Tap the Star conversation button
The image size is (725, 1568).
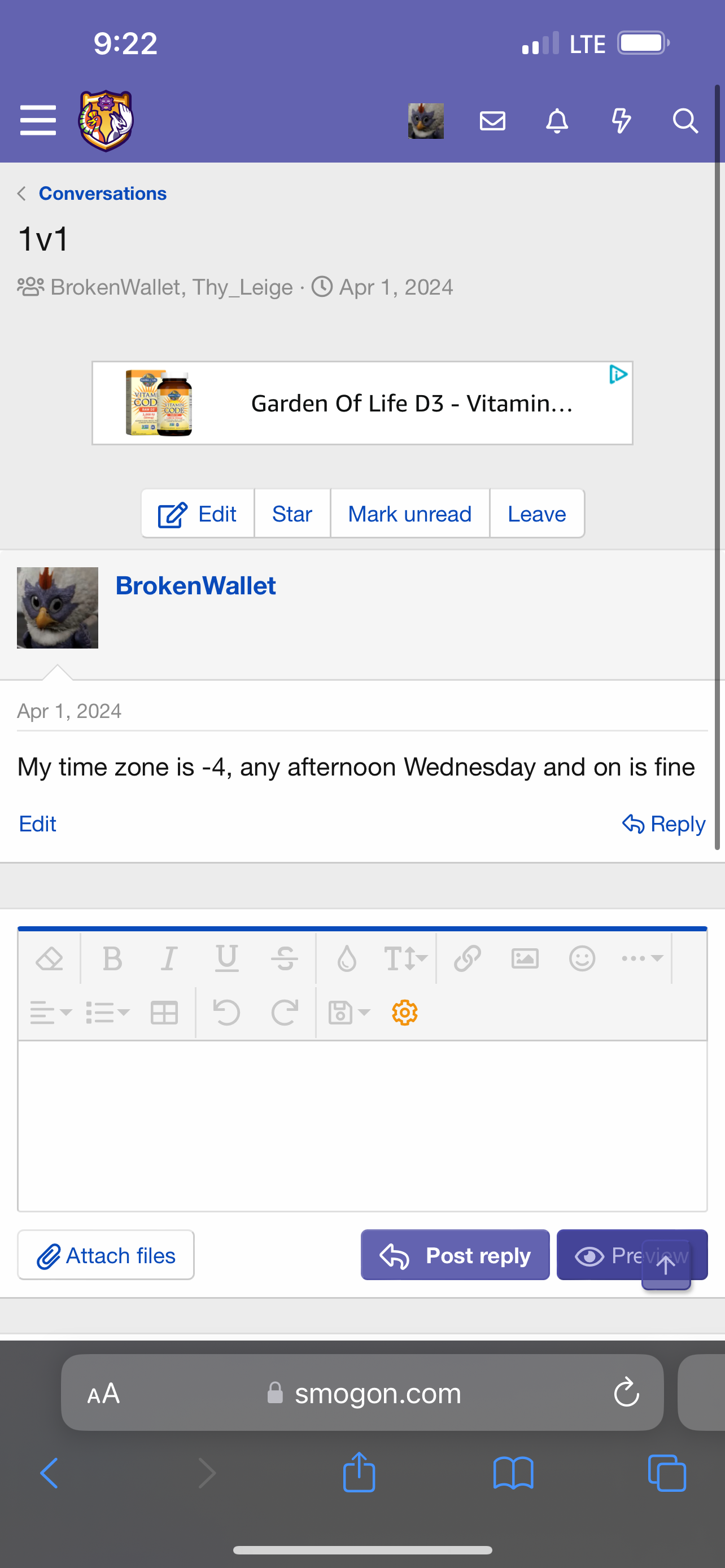tap(292, 514)
